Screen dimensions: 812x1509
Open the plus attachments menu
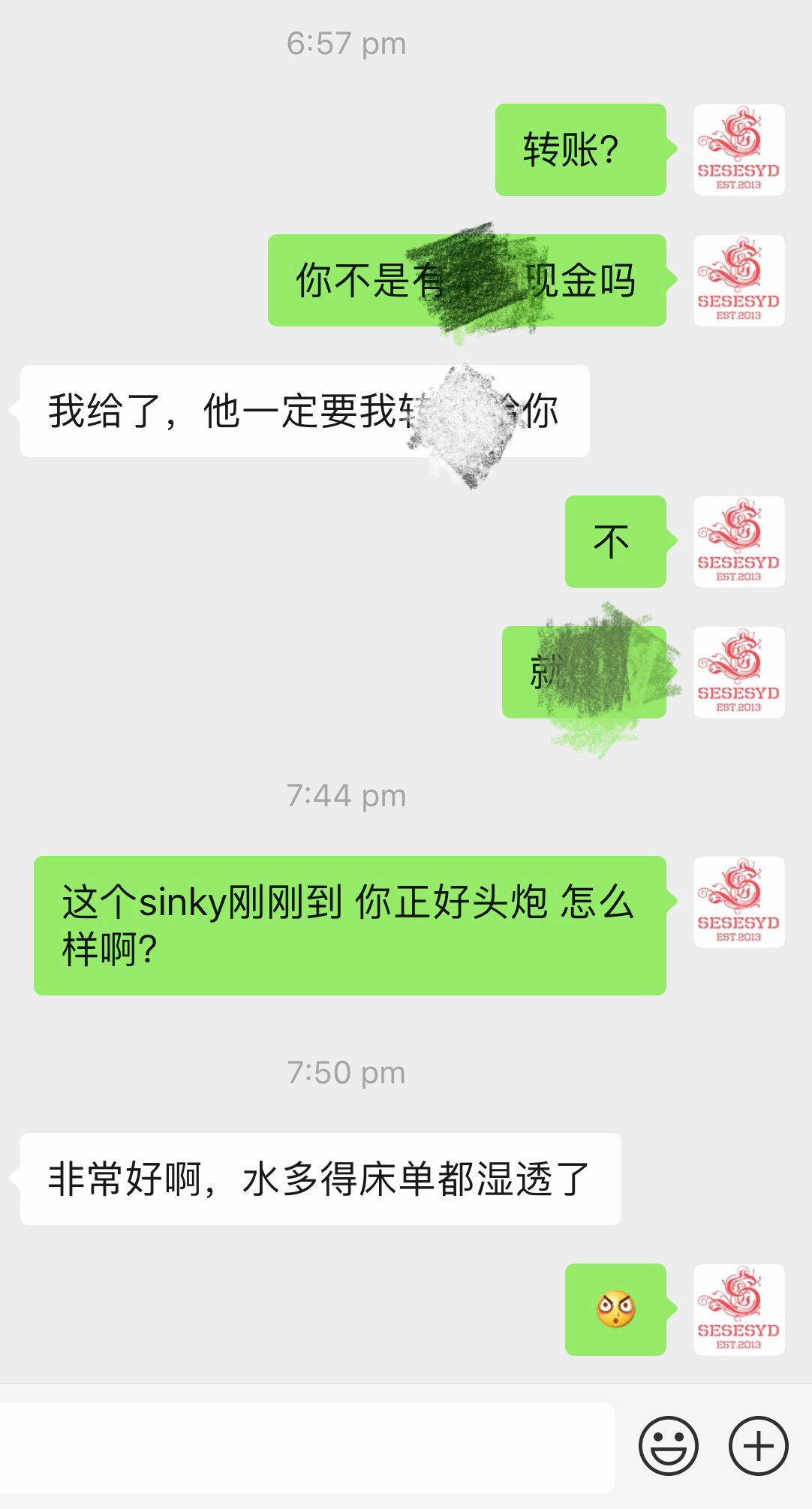pyautogui.click(x=758, y=1446)
